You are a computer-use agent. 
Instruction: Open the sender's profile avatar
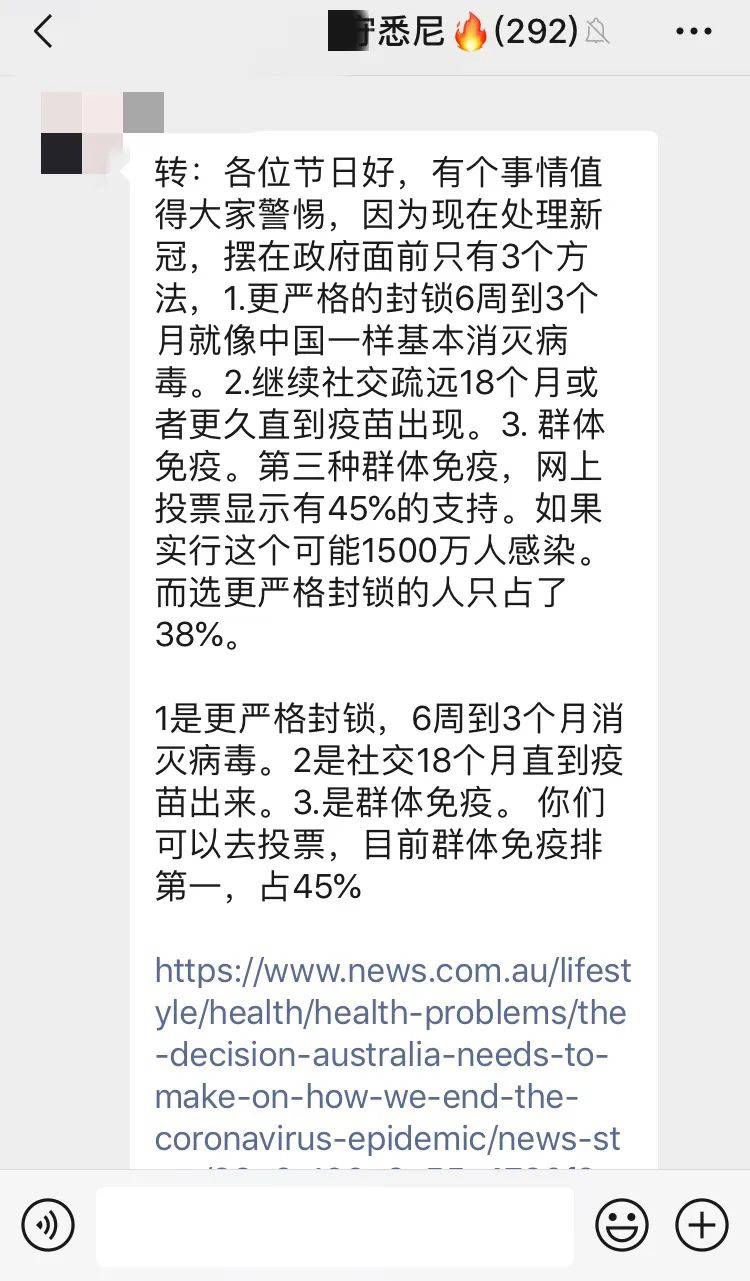[x=102, y=133]
